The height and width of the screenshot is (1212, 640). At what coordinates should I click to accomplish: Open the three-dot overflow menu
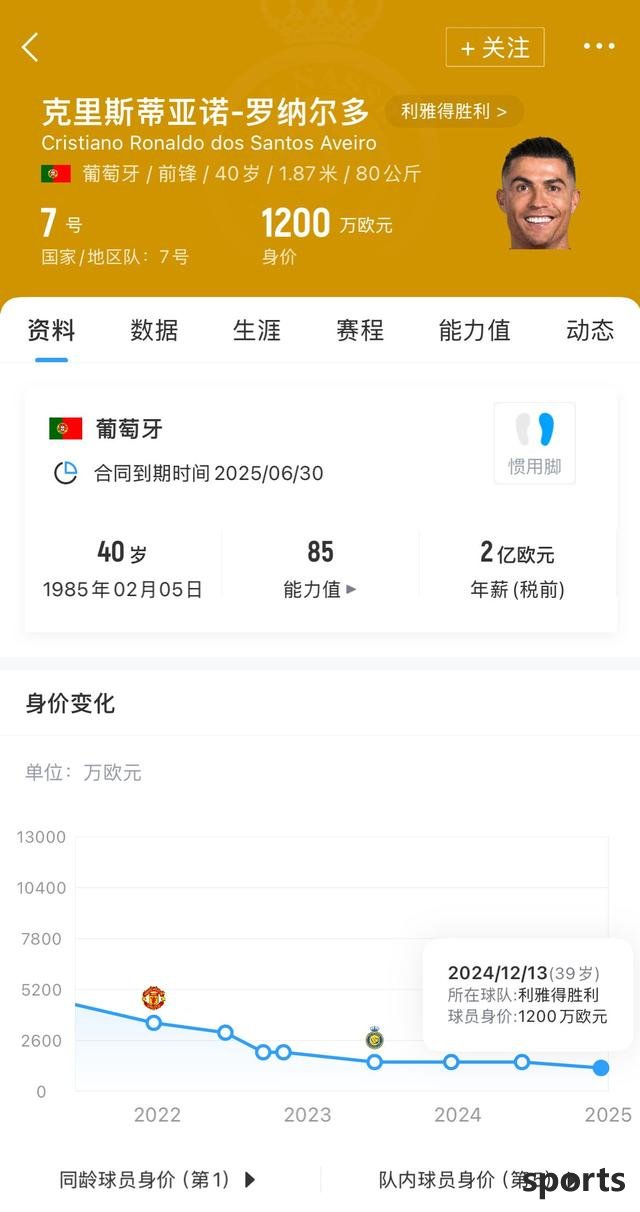pos(599,46)
